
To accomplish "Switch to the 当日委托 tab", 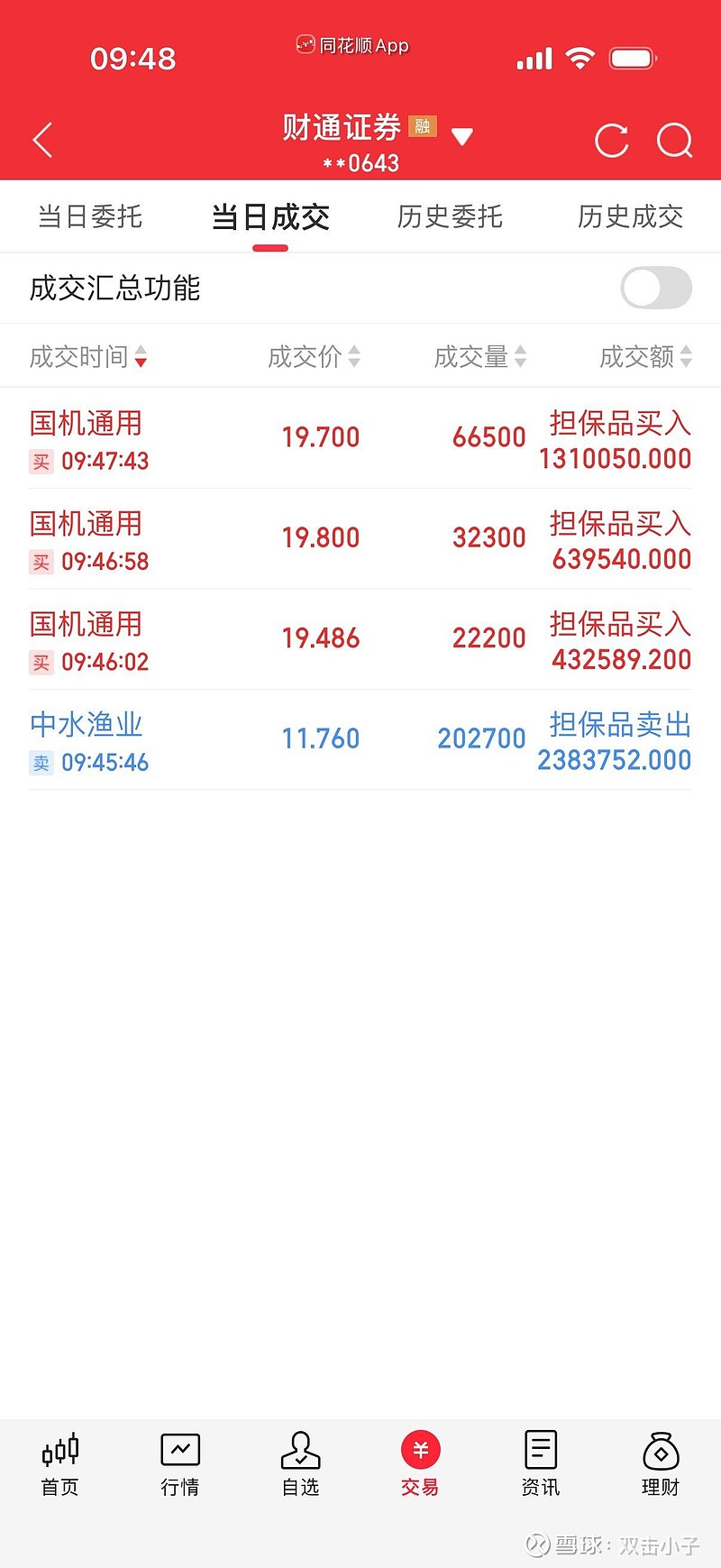I will [x=90, y=217].
